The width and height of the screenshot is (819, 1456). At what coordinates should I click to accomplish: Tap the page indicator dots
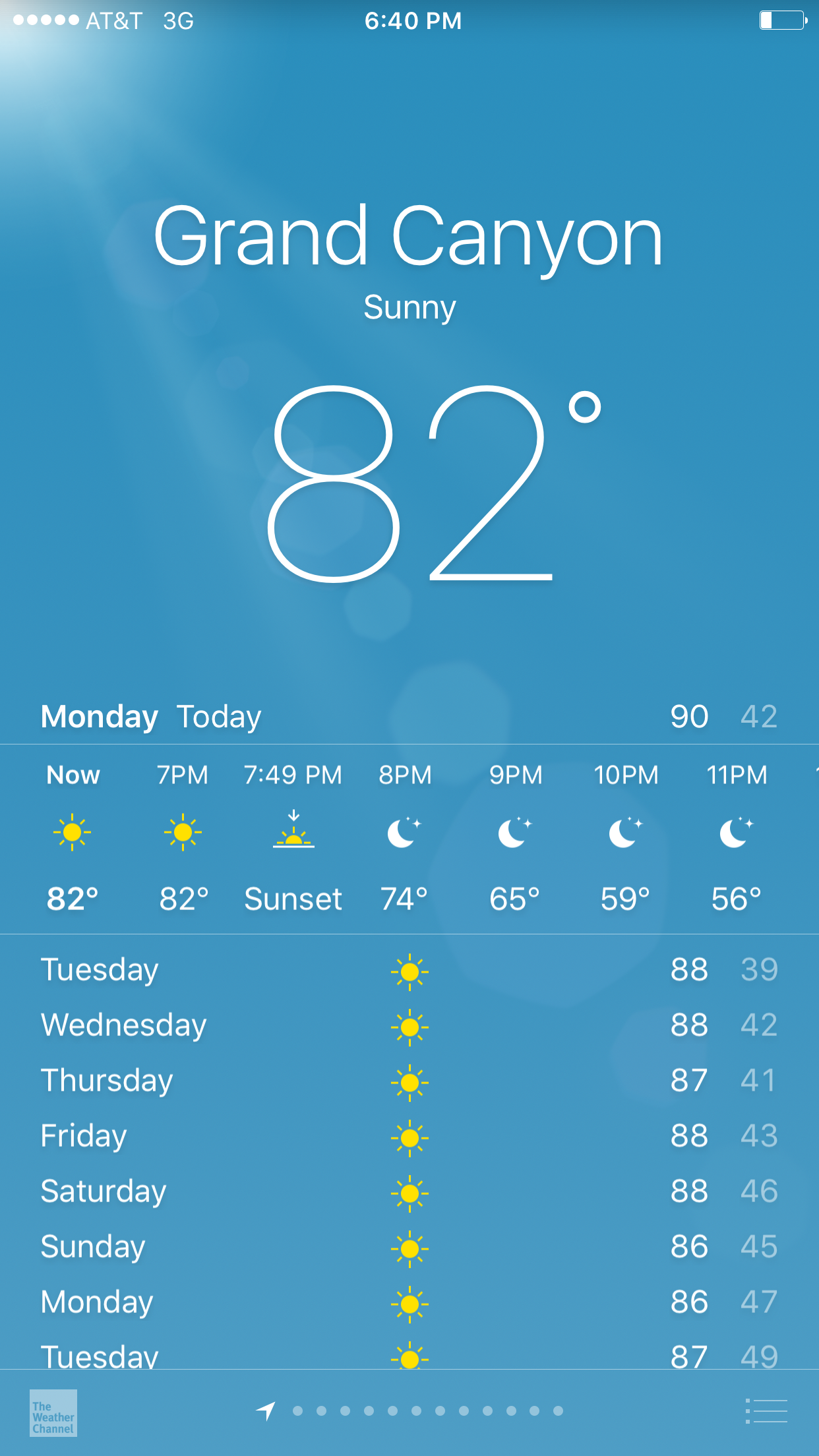pyautogui.click(x=427, y=1411)
